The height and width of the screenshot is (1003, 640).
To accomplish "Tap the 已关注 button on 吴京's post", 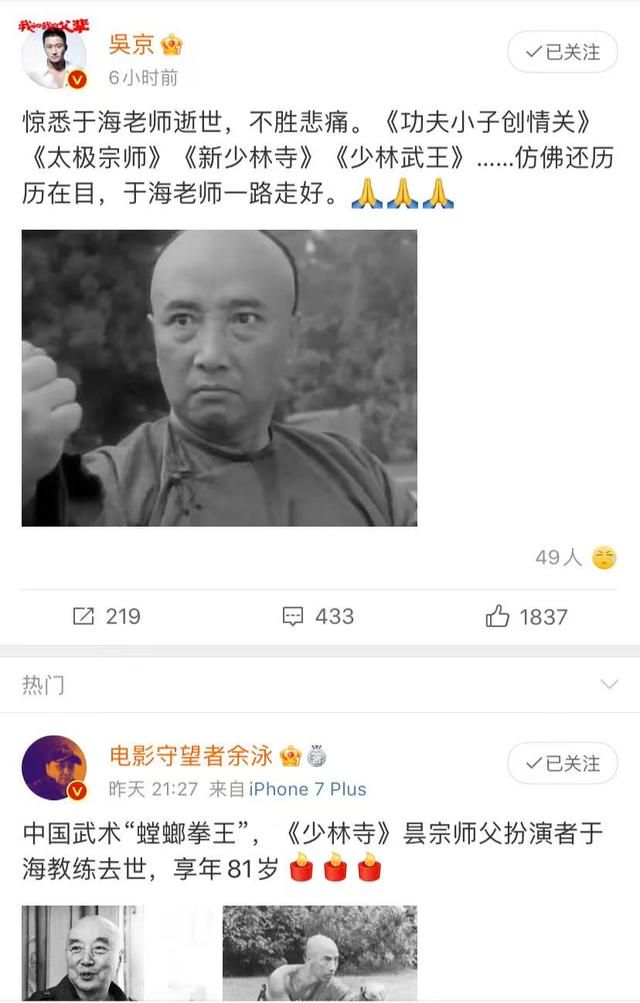I will [x=562, y=52].
